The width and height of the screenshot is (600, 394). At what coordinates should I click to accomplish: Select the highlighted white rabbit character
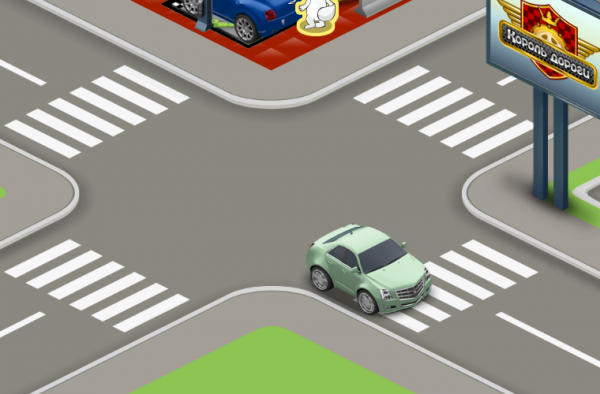317,16
